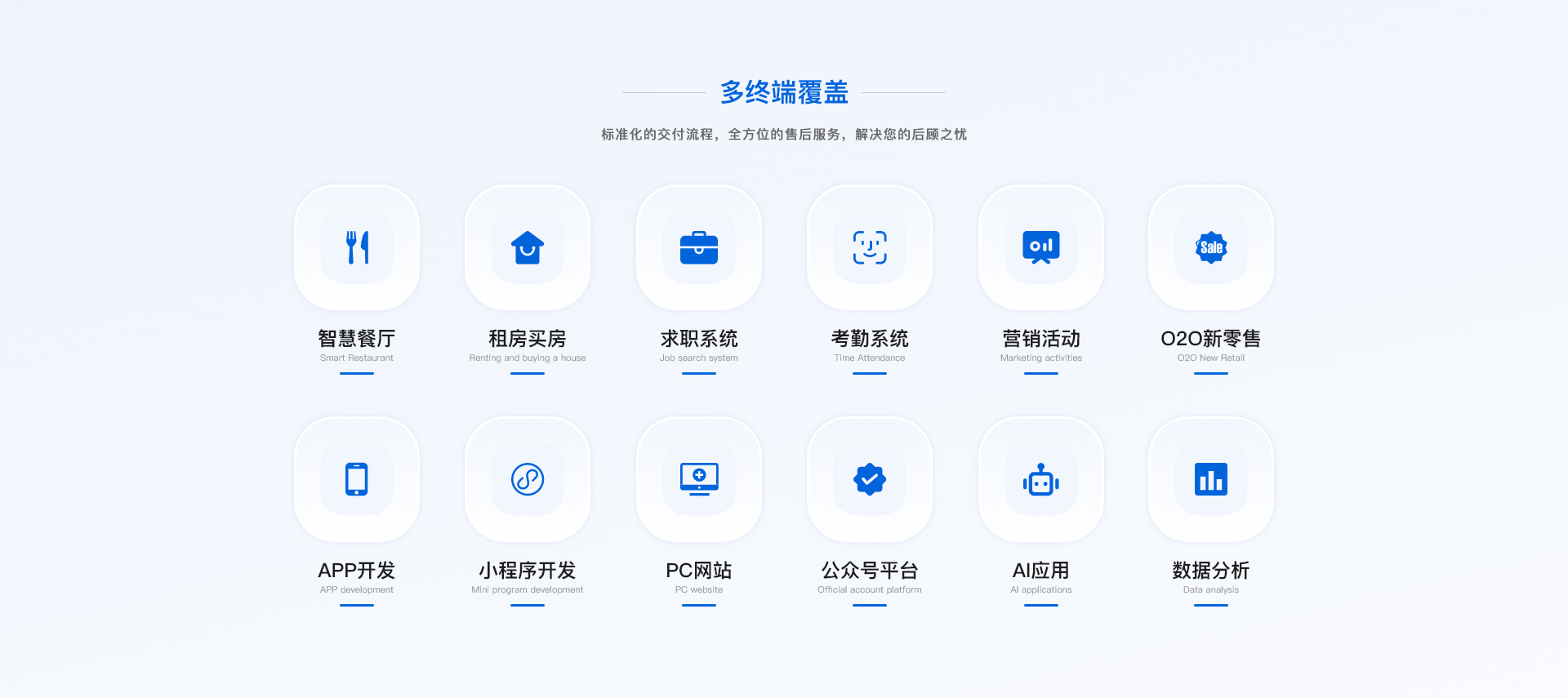Open the 求职系统 Job search system tile

699,247
